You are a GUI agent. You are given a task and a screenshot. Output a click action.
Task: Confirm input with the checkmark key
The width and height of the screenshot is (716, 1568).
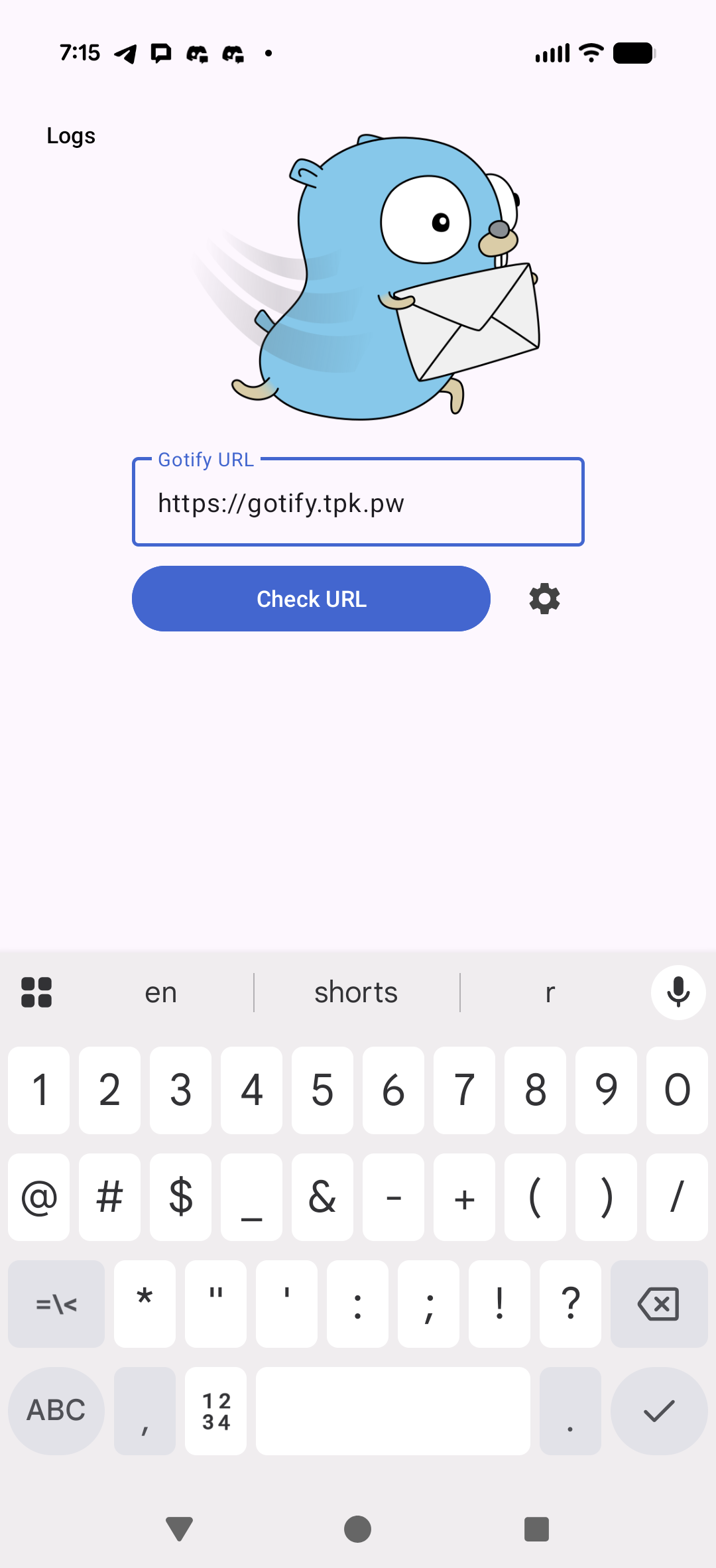(x=658, y=1410)
